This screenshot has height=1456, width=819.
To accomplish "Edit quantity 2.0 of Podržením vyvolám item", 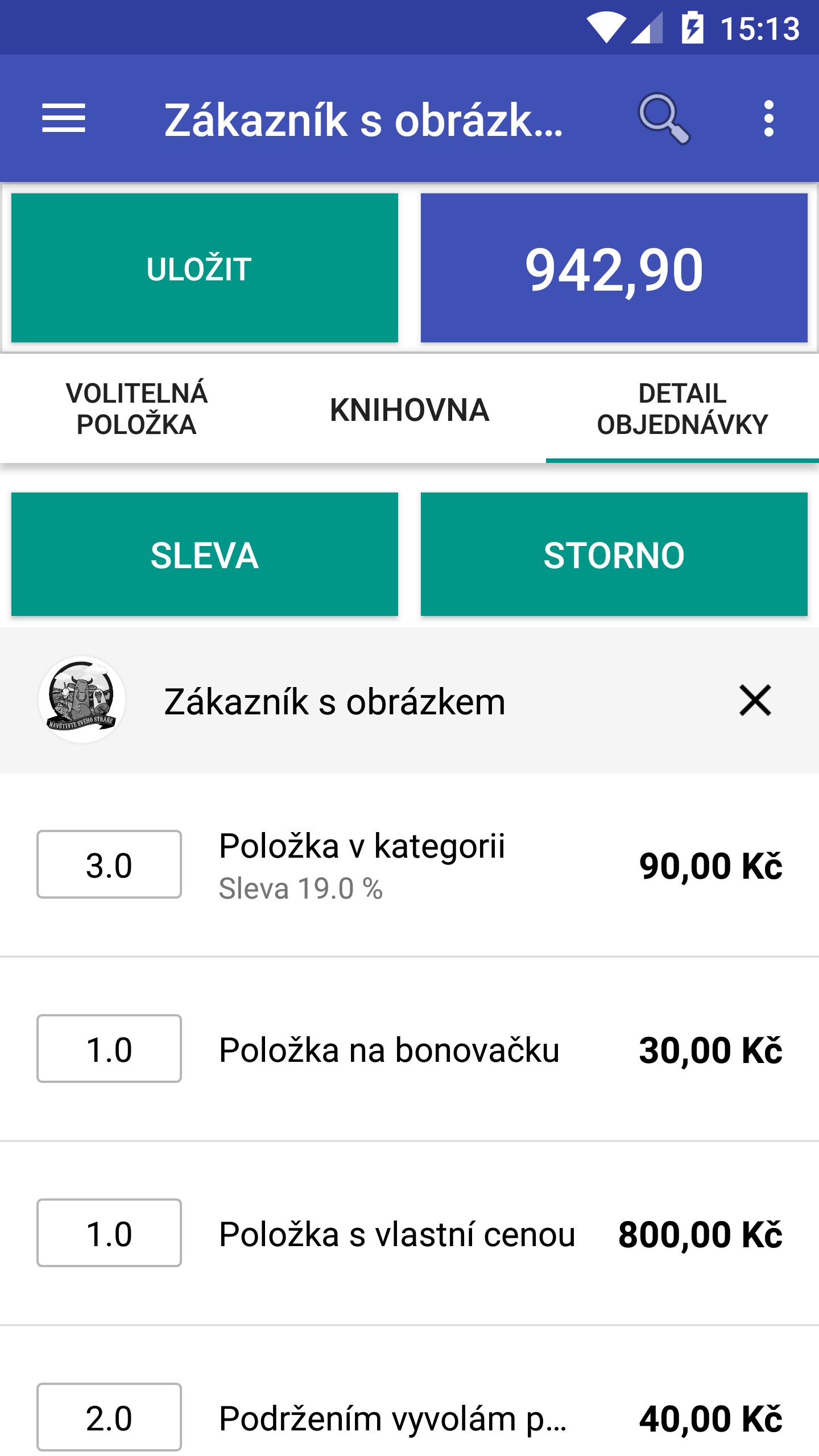I will [x=109, y=1417].
